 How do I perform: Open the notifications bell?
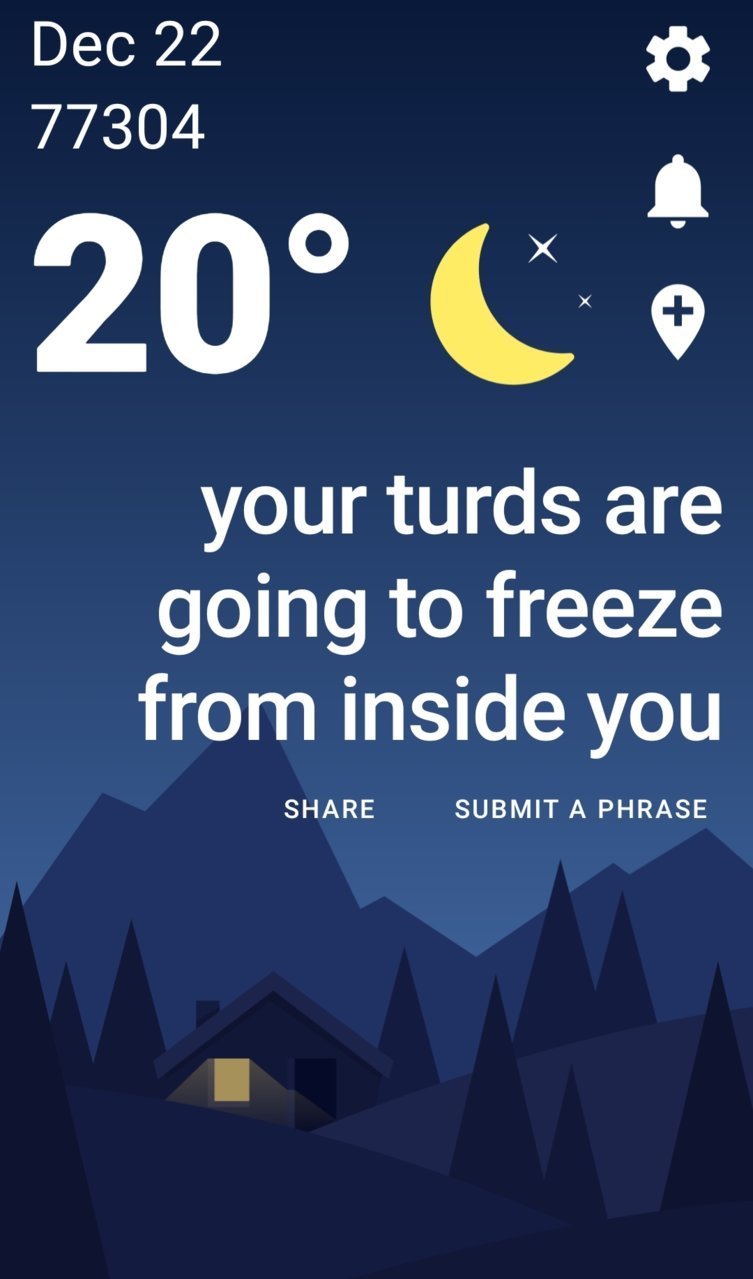[677, 191]
